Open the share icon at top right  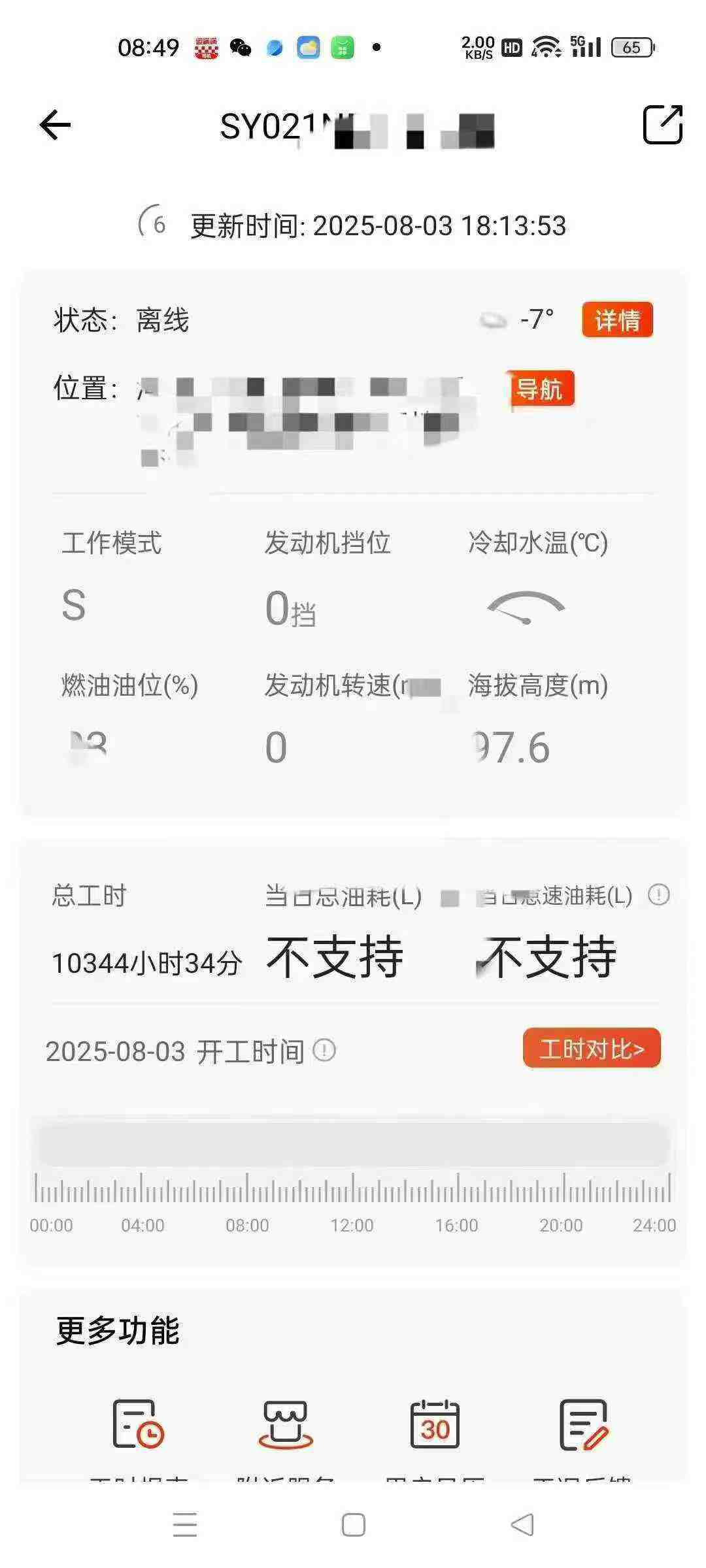coord(663,124)
